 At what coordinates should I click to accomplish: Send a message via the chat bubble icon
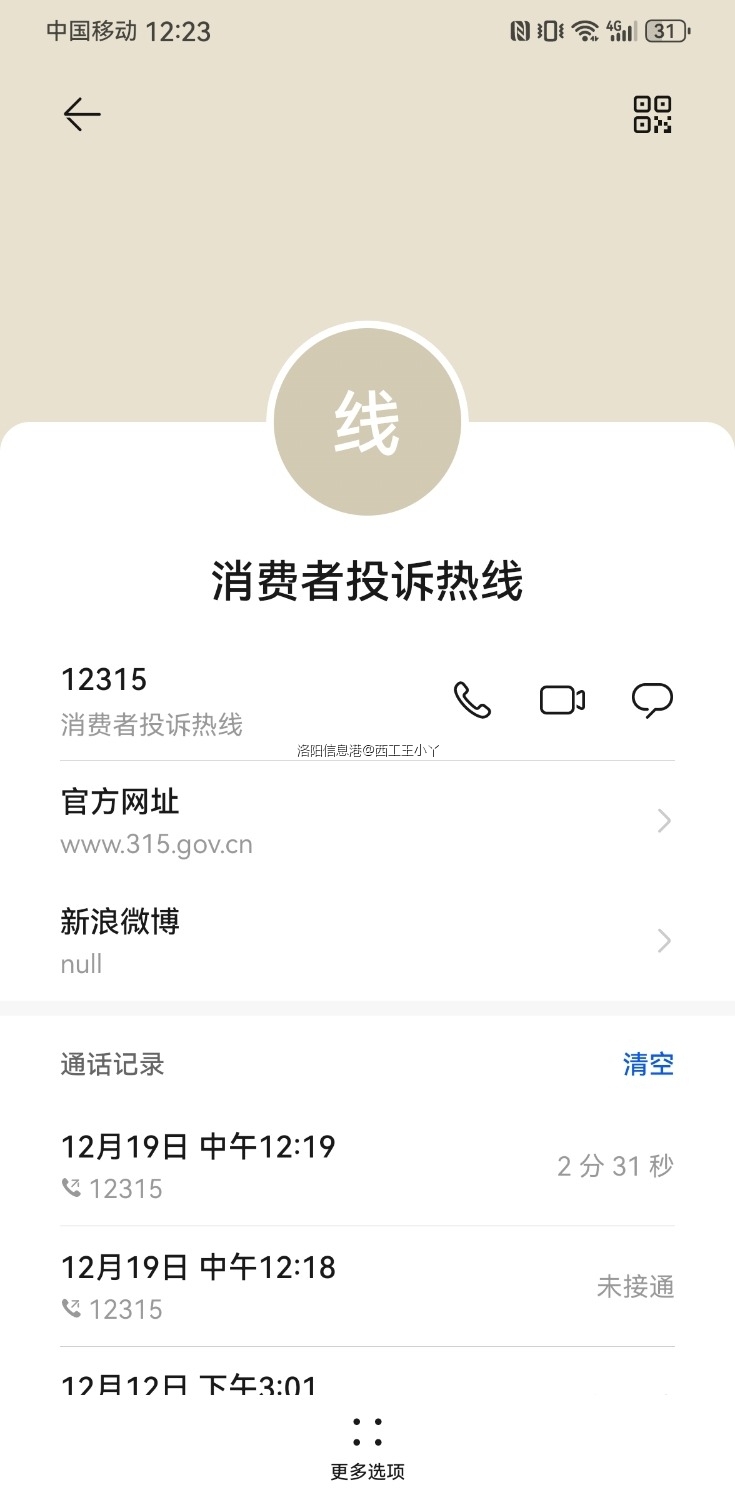(x=652, y=699)
